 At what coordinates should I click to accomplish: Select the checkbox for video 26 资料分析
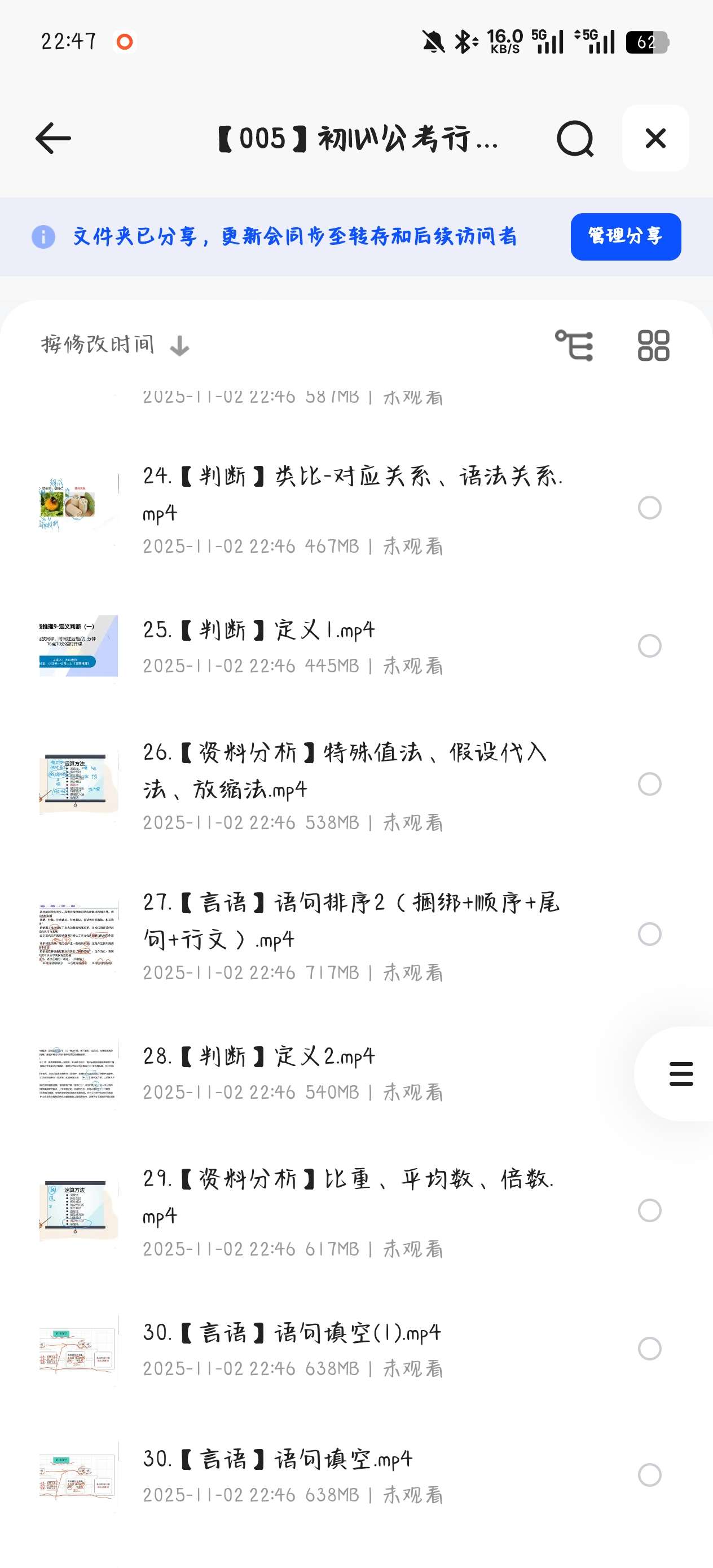(x=649, y=784)
